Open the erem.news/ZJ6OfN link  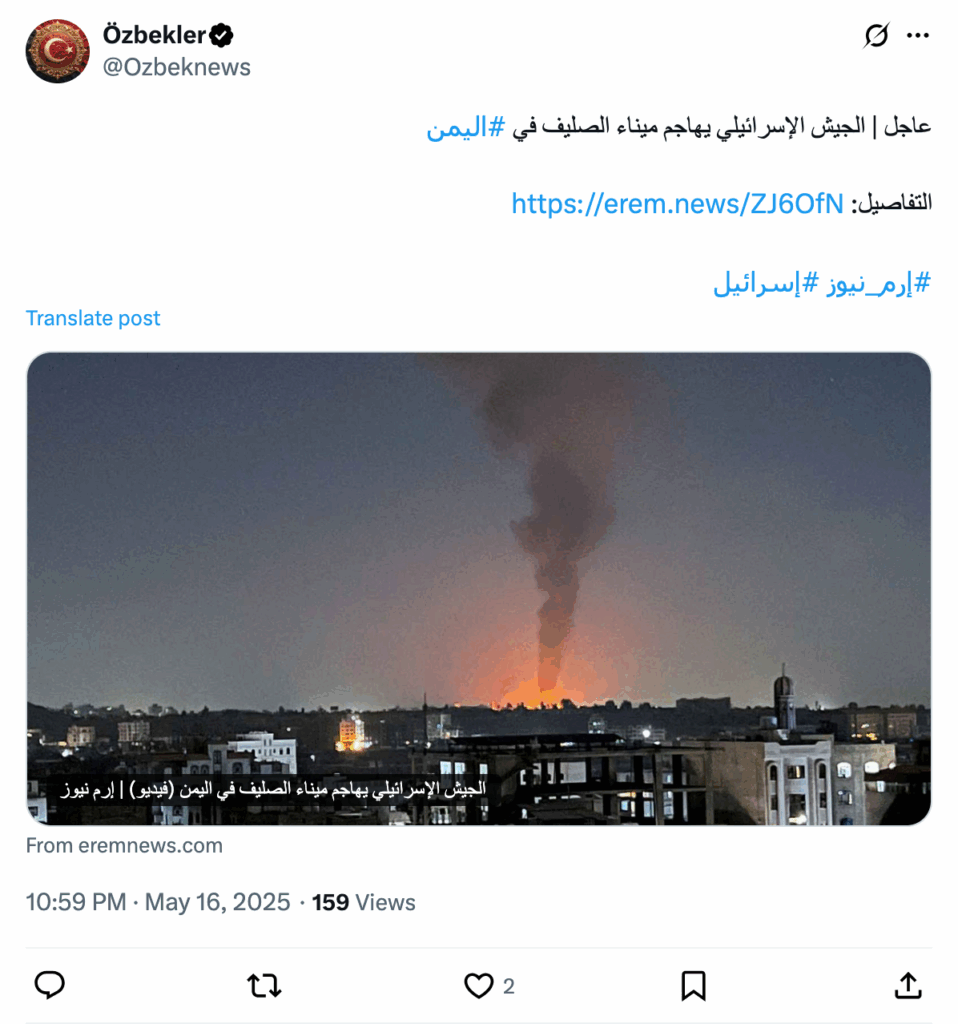click(x=677, y=204)
